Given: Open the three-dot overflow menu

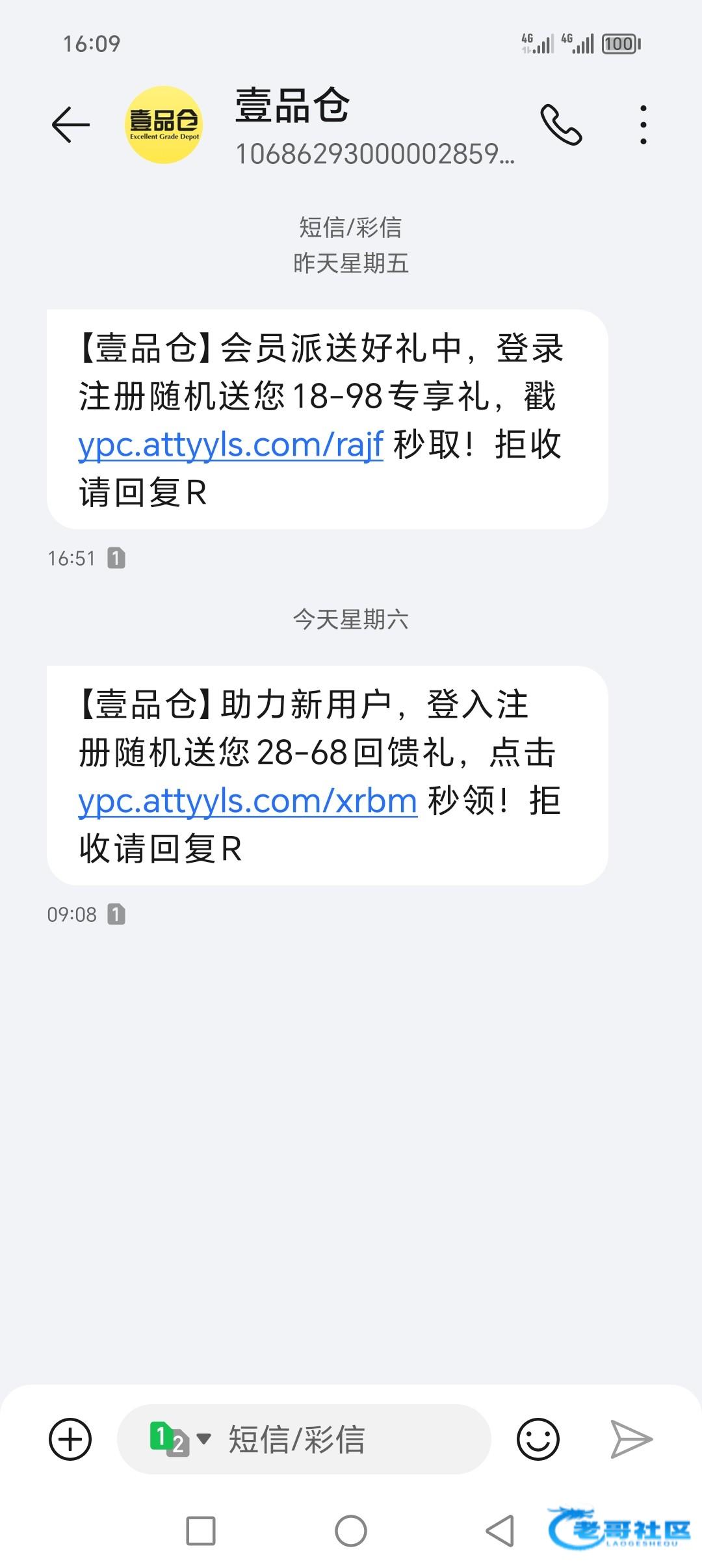Looking at the screenshot, I should tap(643, 124).
